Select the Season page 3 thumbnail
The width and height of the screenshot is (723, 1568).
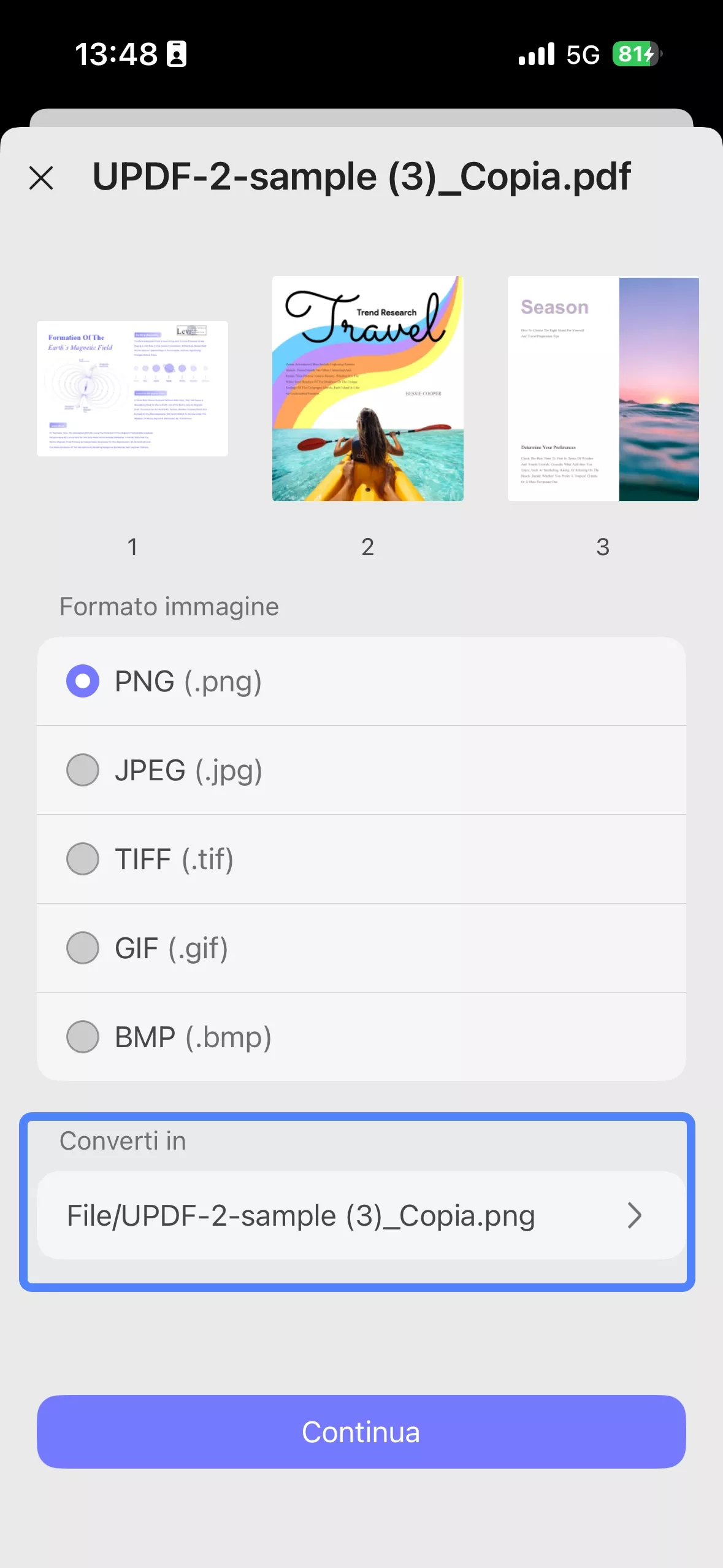(603, 388)
